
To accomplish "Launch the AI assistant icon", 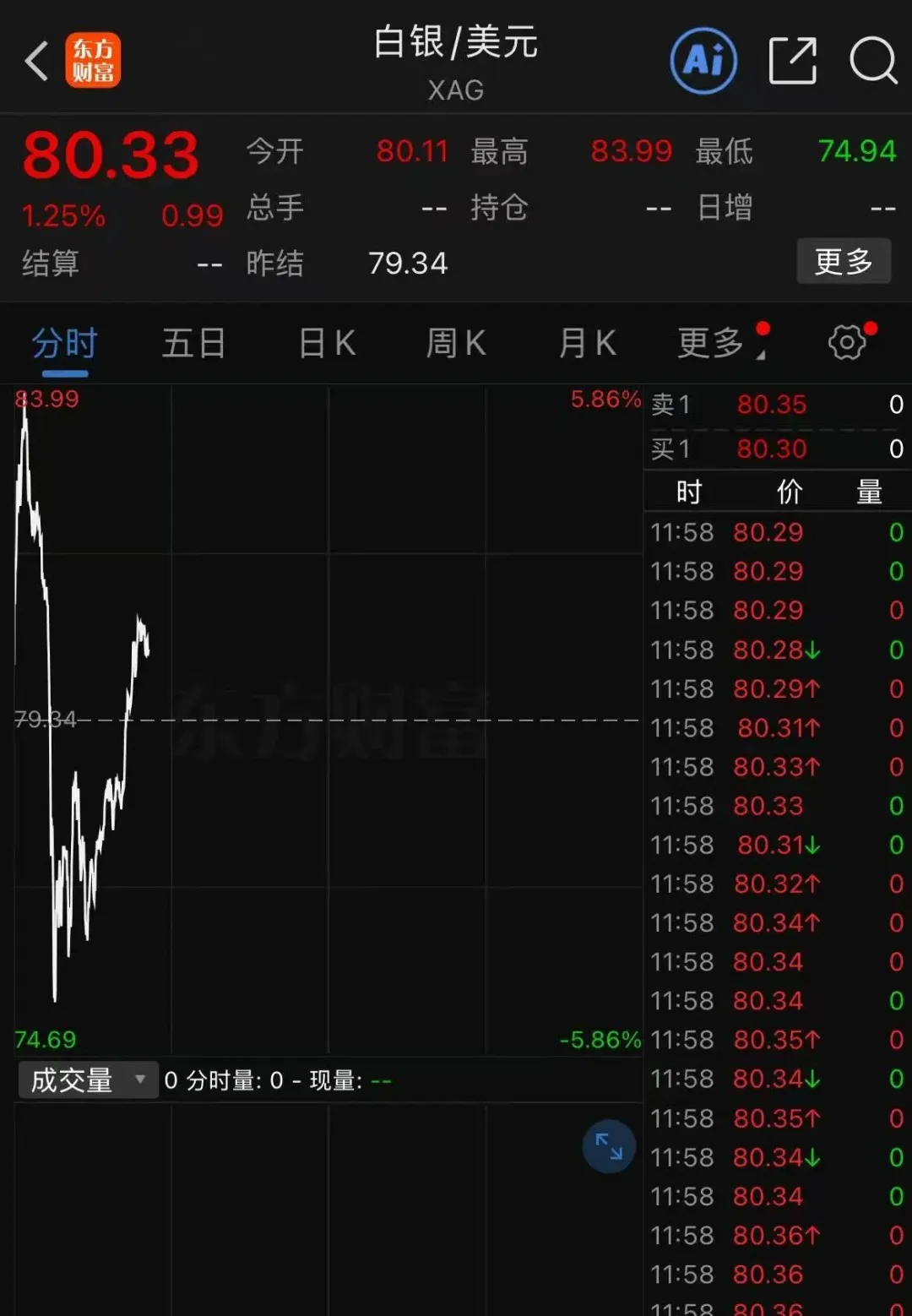I will tap(703, 60).
